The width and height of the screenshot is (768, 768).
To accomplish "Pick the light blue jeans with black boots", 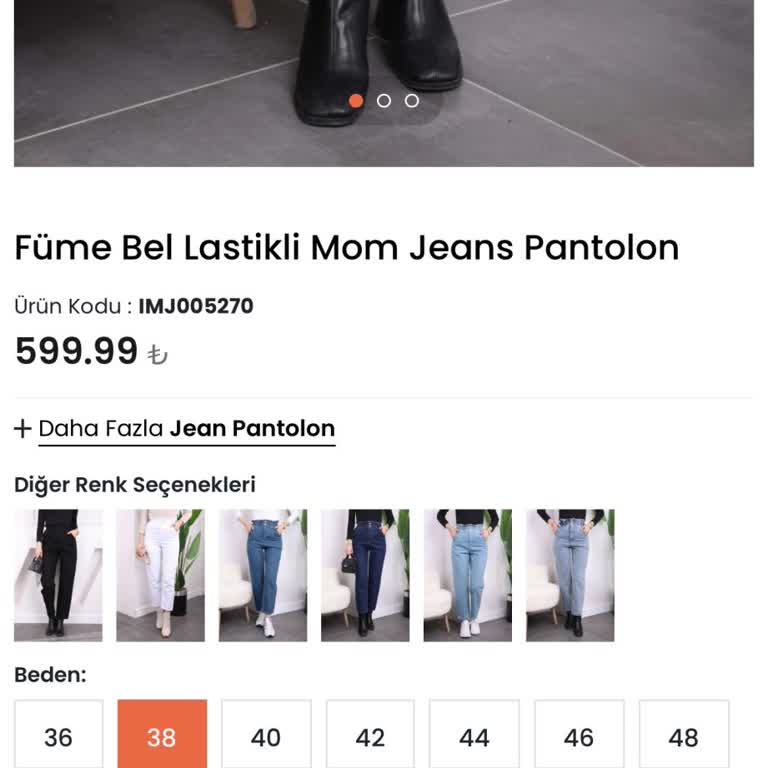I will 570,575.
